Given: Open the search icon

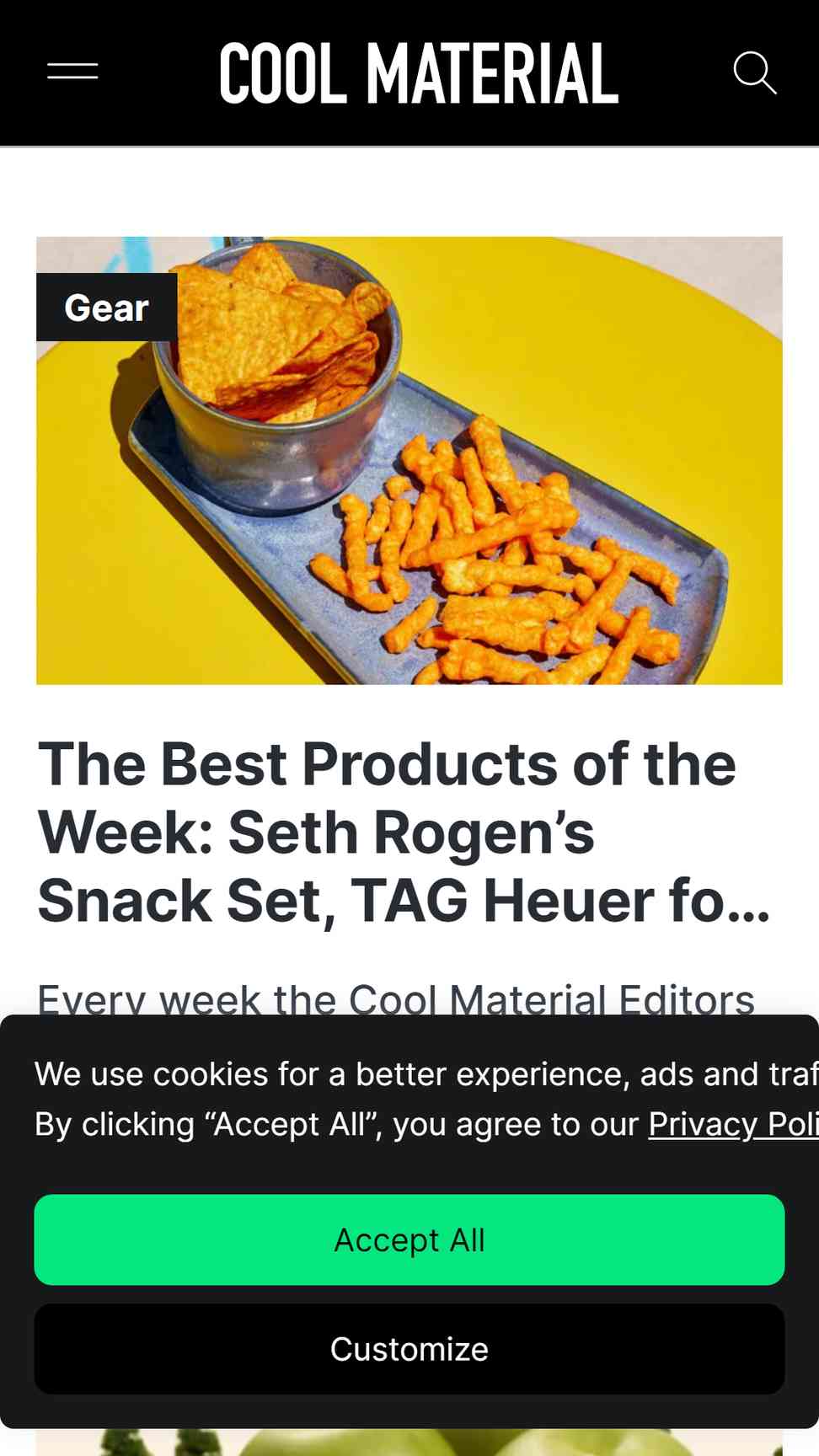Looking at the screenshot, I should [x=754, y=72].
